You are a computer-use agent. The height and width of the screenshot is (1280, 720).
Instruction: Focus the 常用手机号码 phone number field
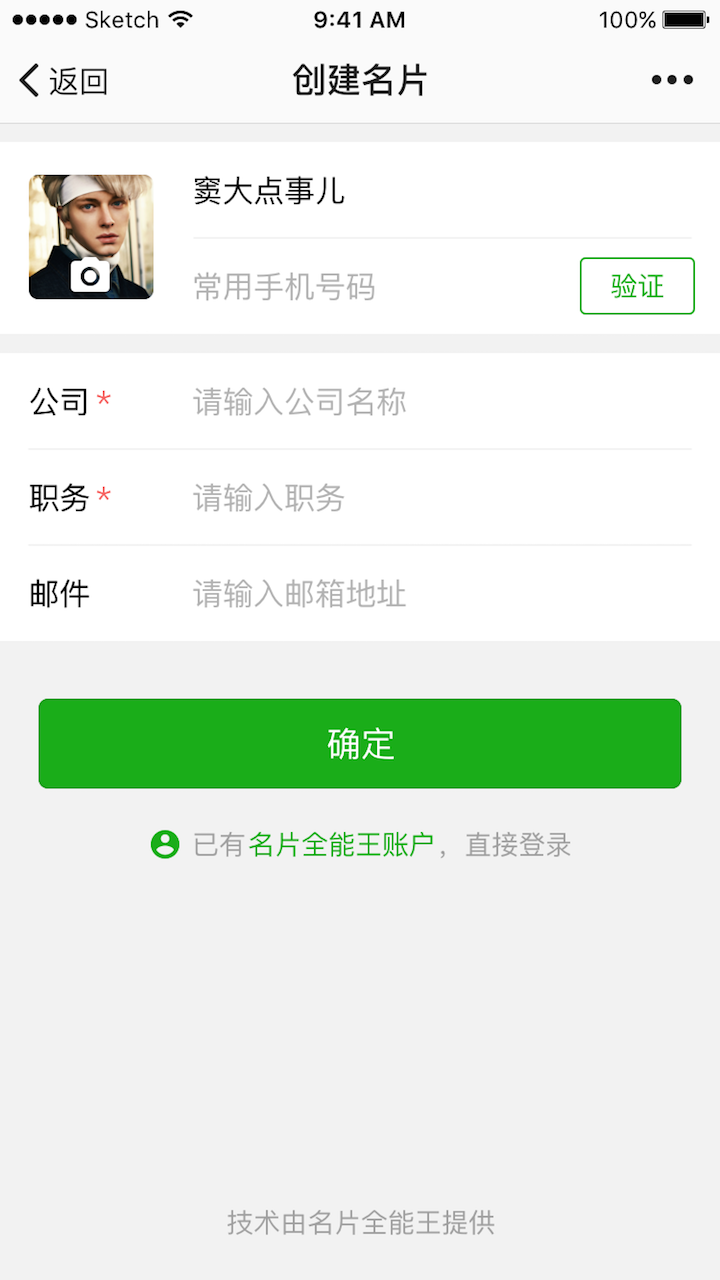pos(380,288)
